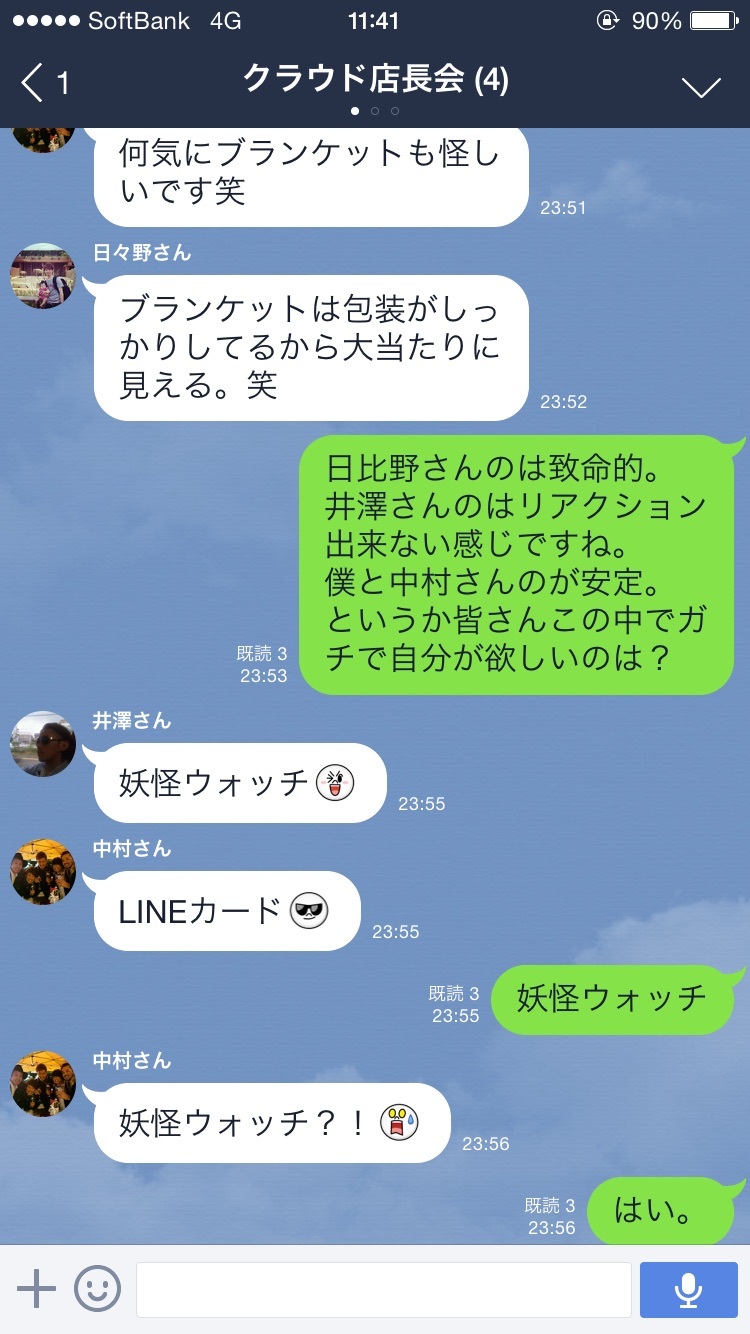Expand the chat options dropdown arrow
The width and height of the screenshot is (750, 1334).
tap(701, 86)
